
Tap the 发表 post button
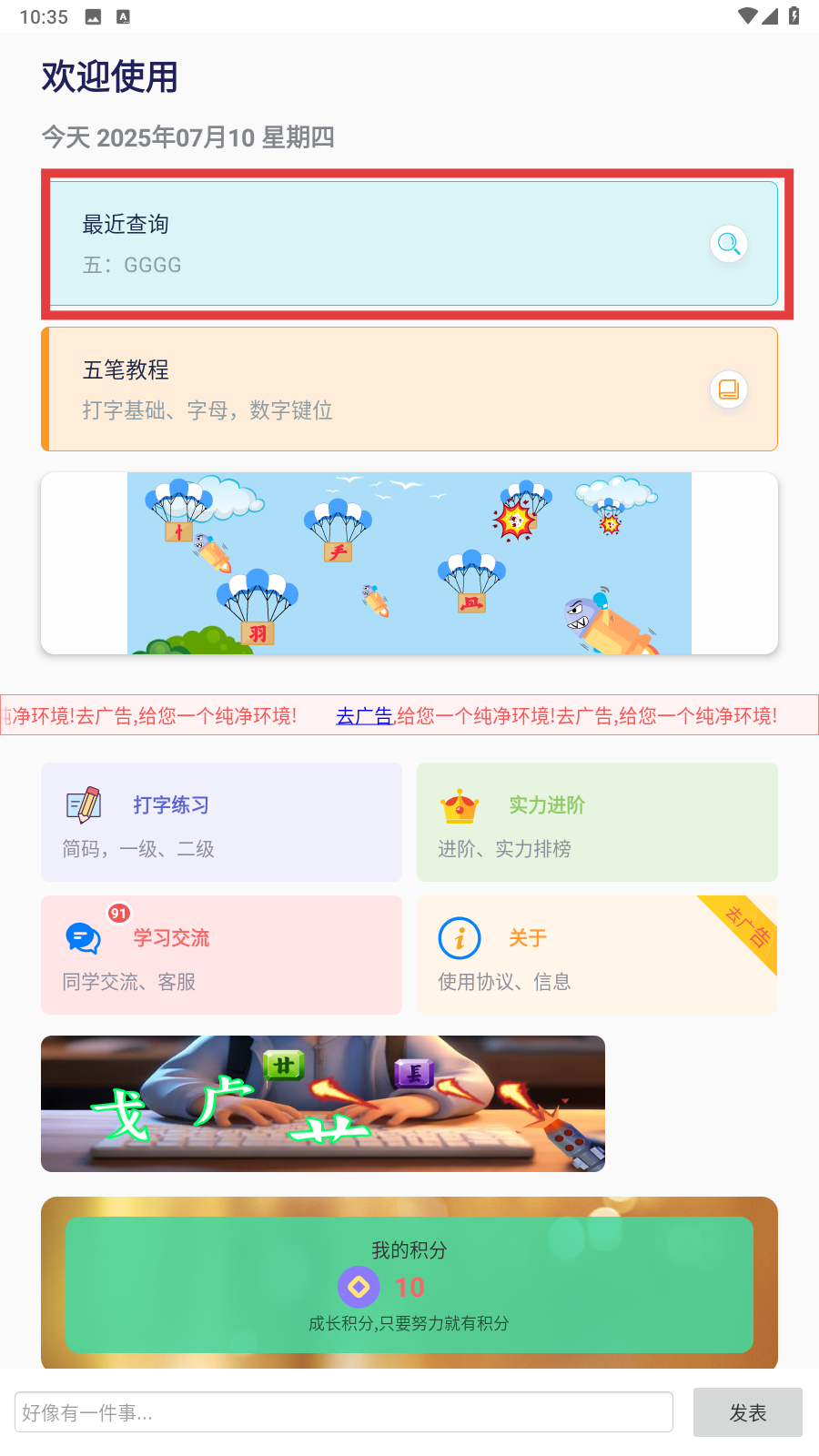click(747, 1412)
